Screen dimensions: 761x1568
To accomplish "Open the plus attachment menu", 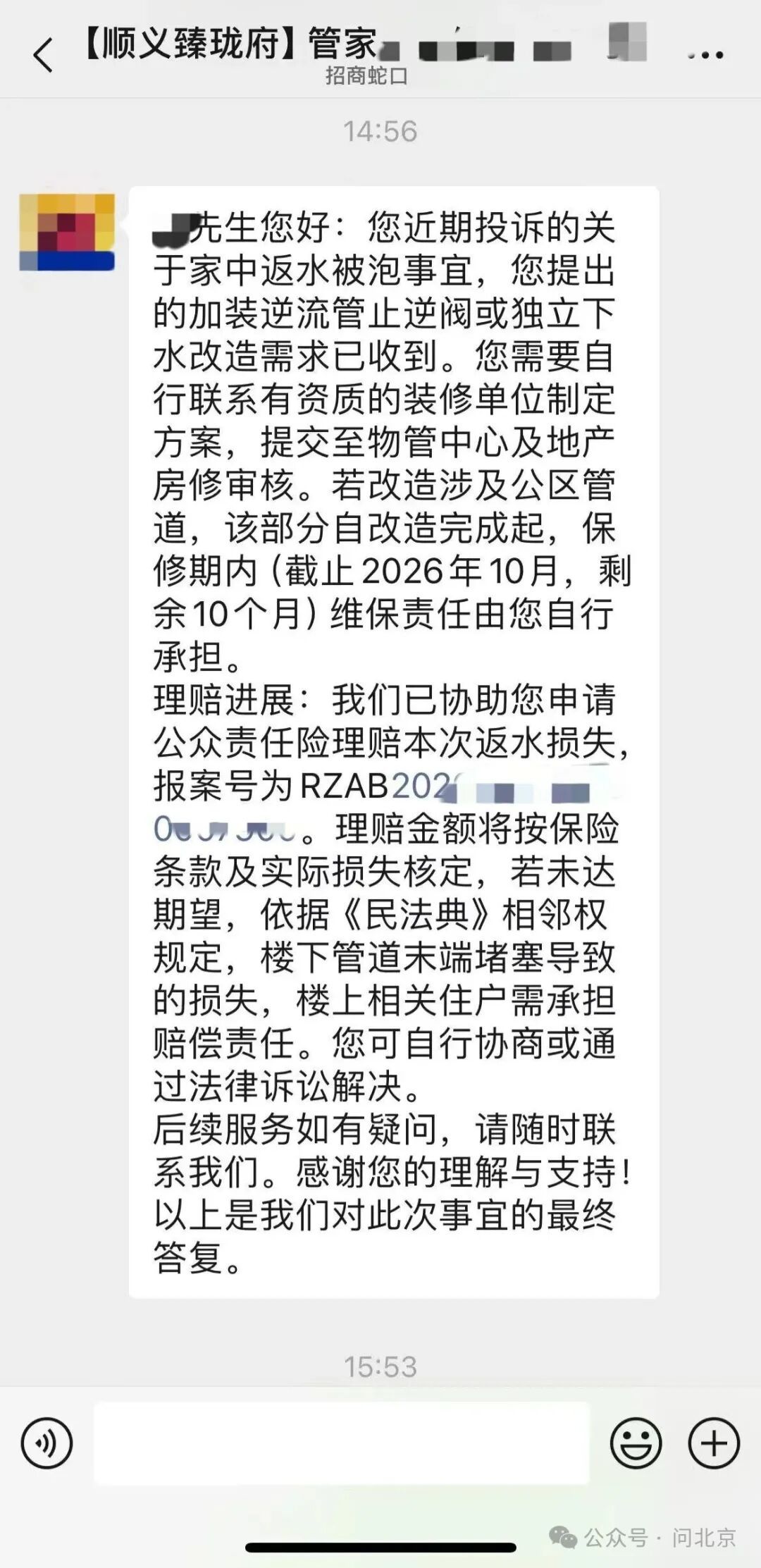I will coord(714,1443).
